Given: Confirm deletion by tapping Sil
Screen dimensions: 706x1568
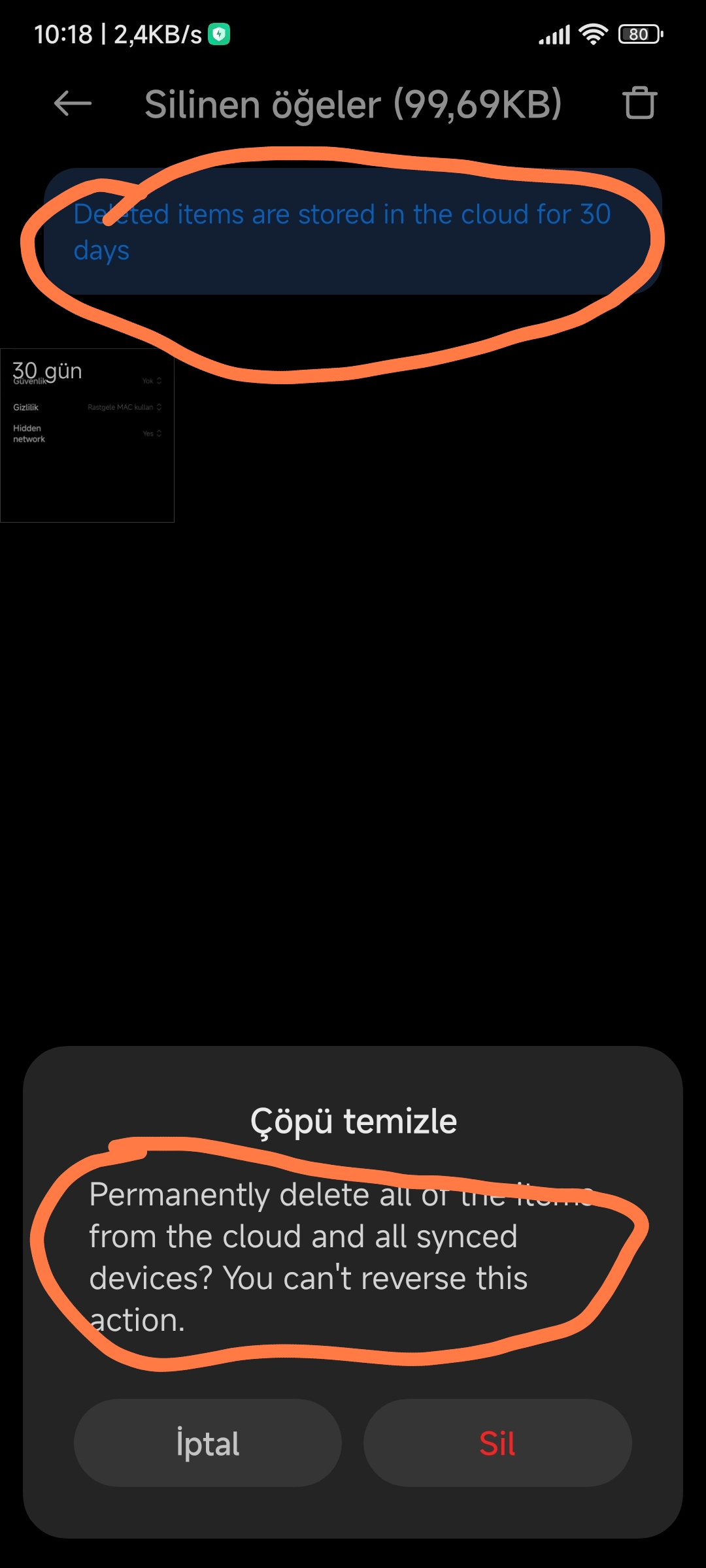Looking at the screenshot, I should click(497, 1443).
